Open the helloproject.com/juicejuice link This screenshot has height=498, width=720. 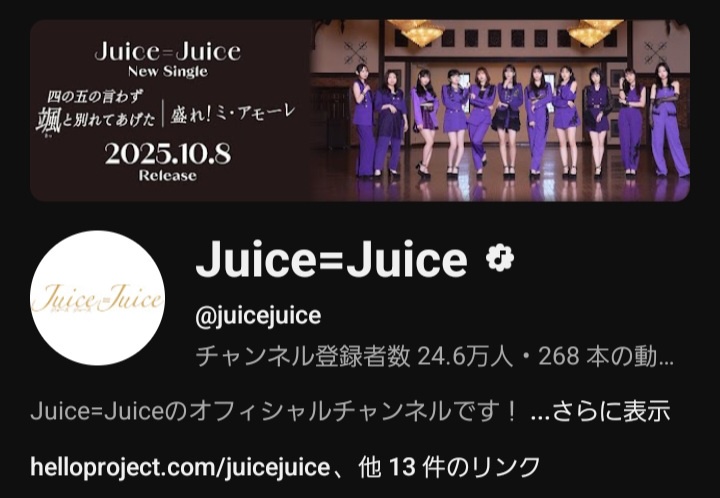[x=180, y=466]
